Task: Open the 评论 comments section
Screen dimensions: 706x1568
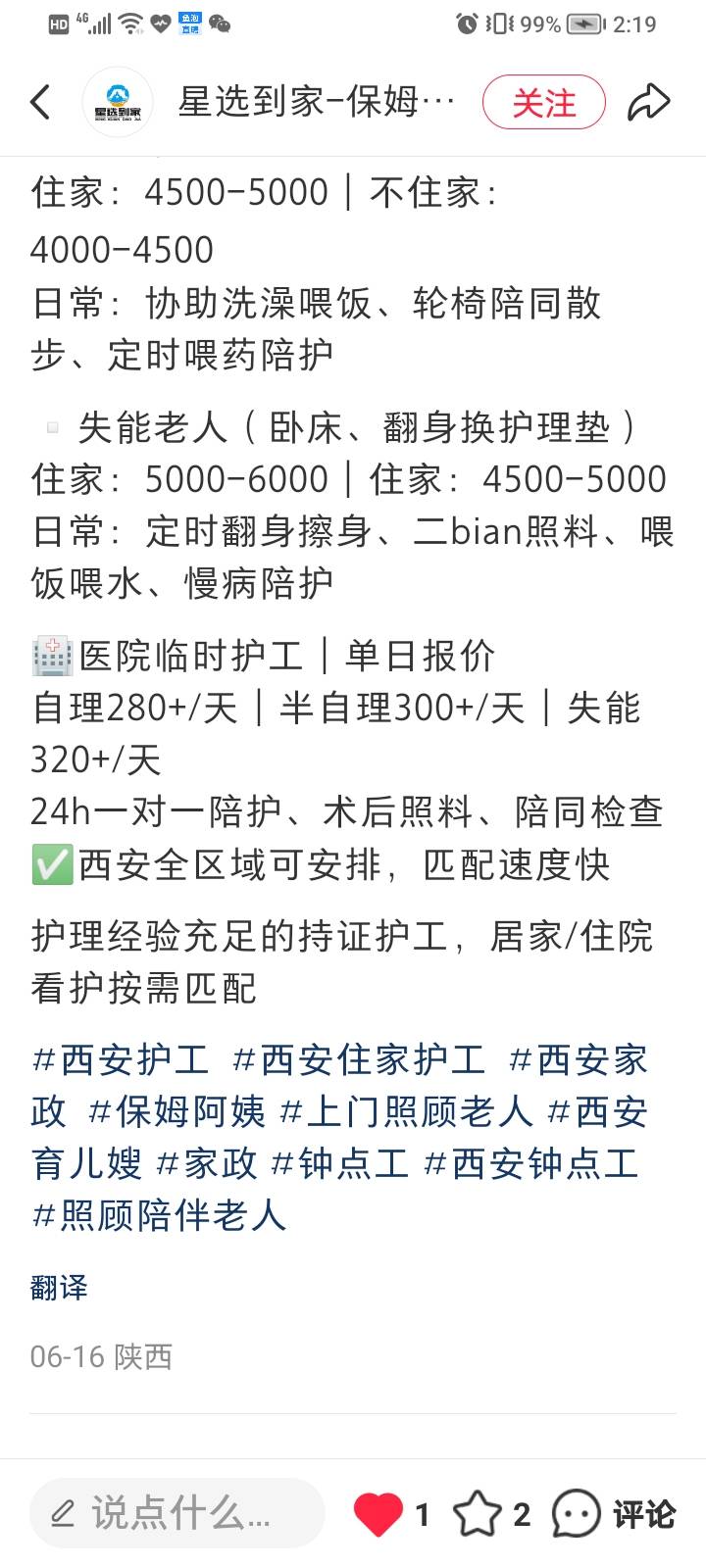Action: (614, 1514)
